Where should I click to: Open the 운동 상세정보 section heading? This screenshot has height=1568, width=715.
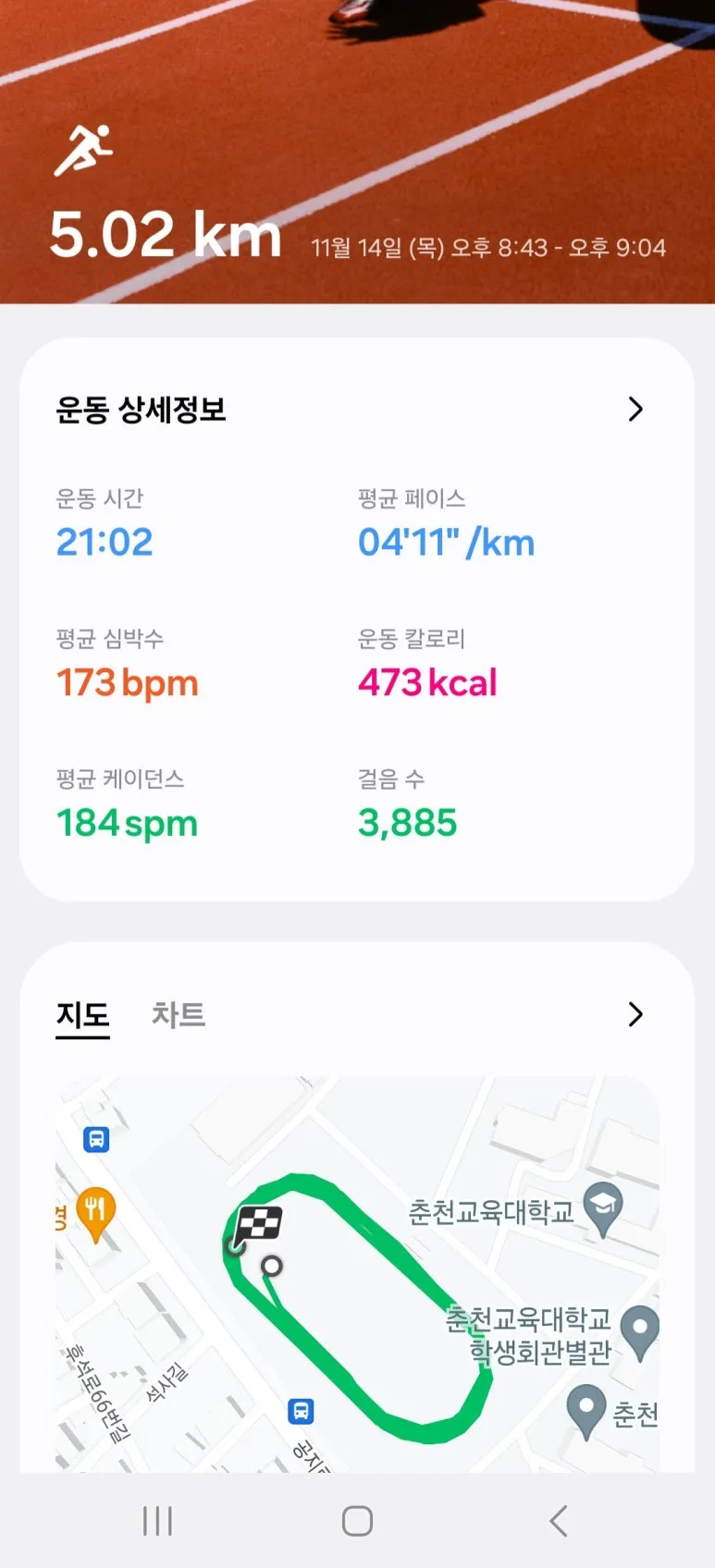point(143,409)
